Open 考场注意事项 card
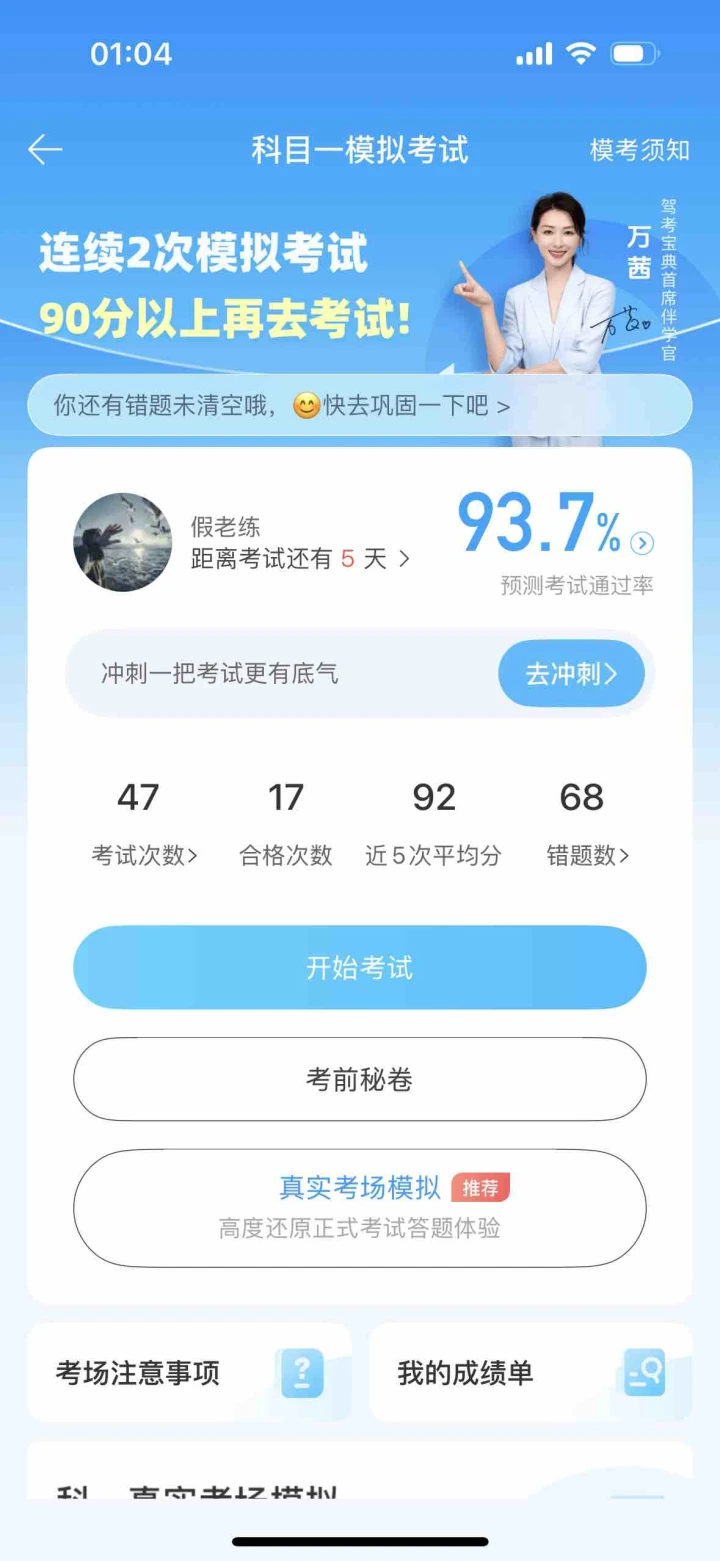This screenshot has height=1561, width=720. 189,1372
